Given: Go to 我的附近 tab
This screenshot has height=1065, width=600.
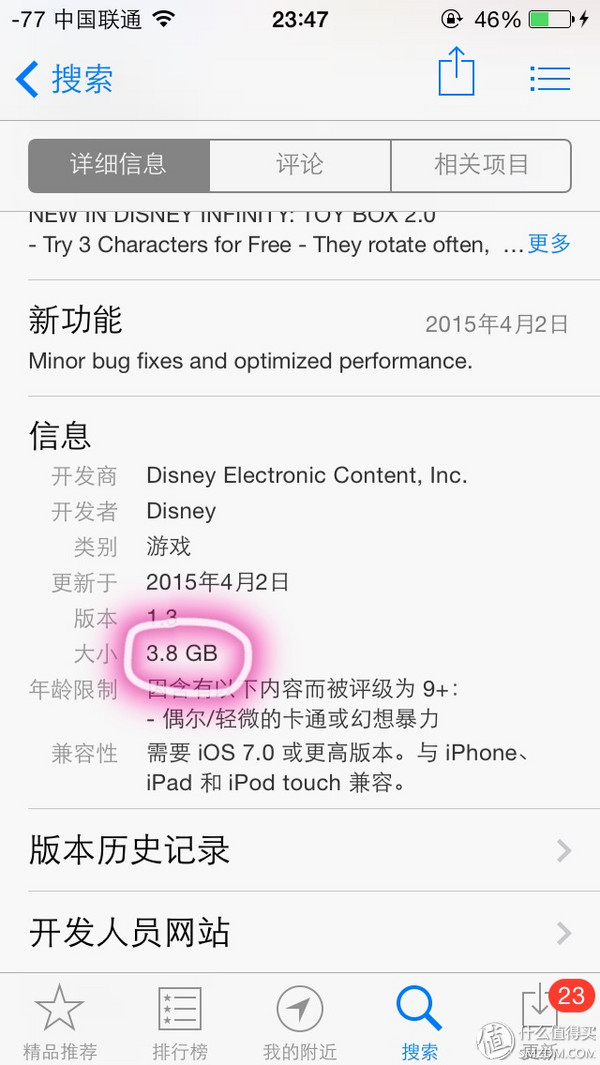Looking at the screenshot, I should point(300,1020).
